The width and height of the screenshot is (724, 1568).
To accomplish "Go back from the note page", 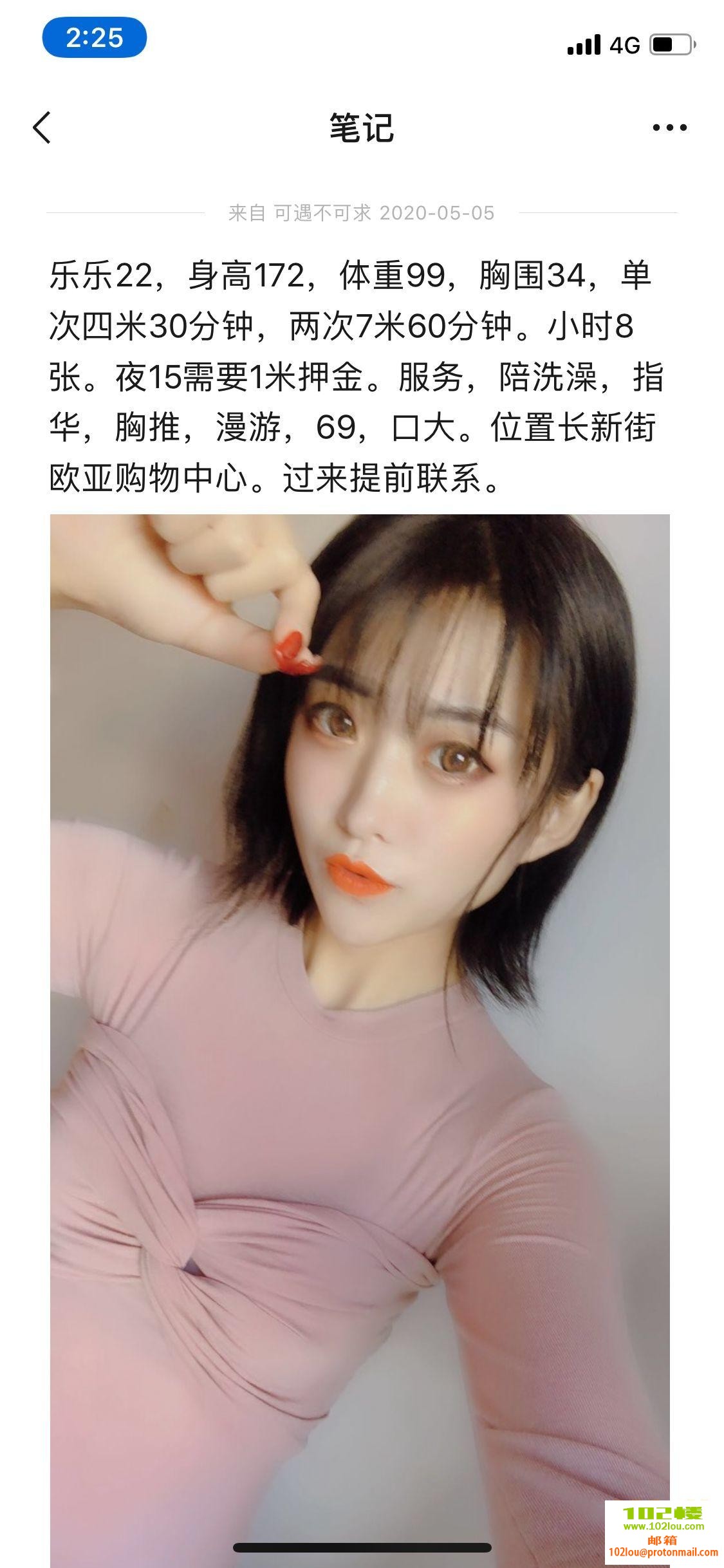I will click(x=42, y=127).
